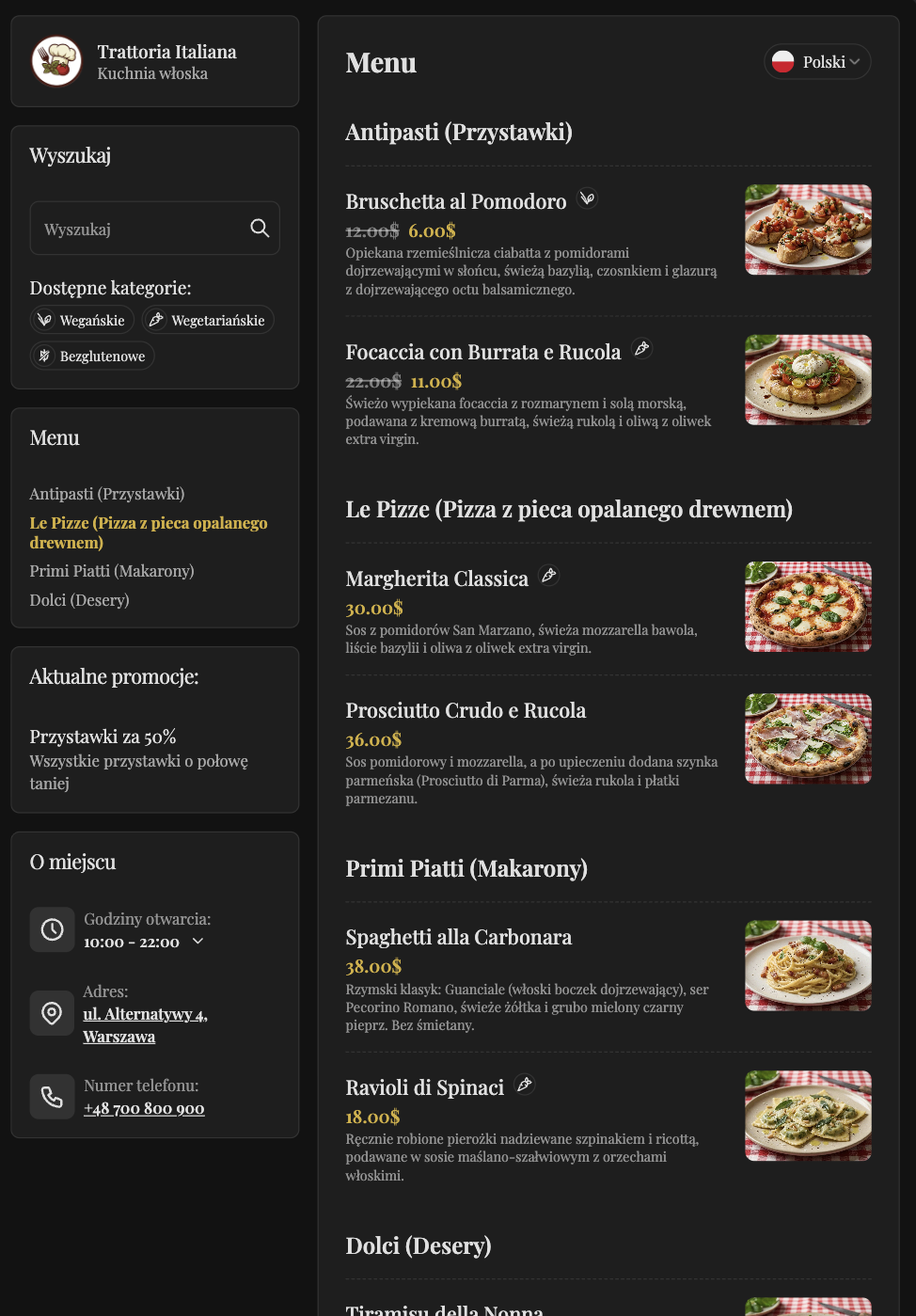Click the Spaghetti alla Carbonara photo
Viewport: 916px width, 1316px height.
pyautogui.click(x=807, y=964)
